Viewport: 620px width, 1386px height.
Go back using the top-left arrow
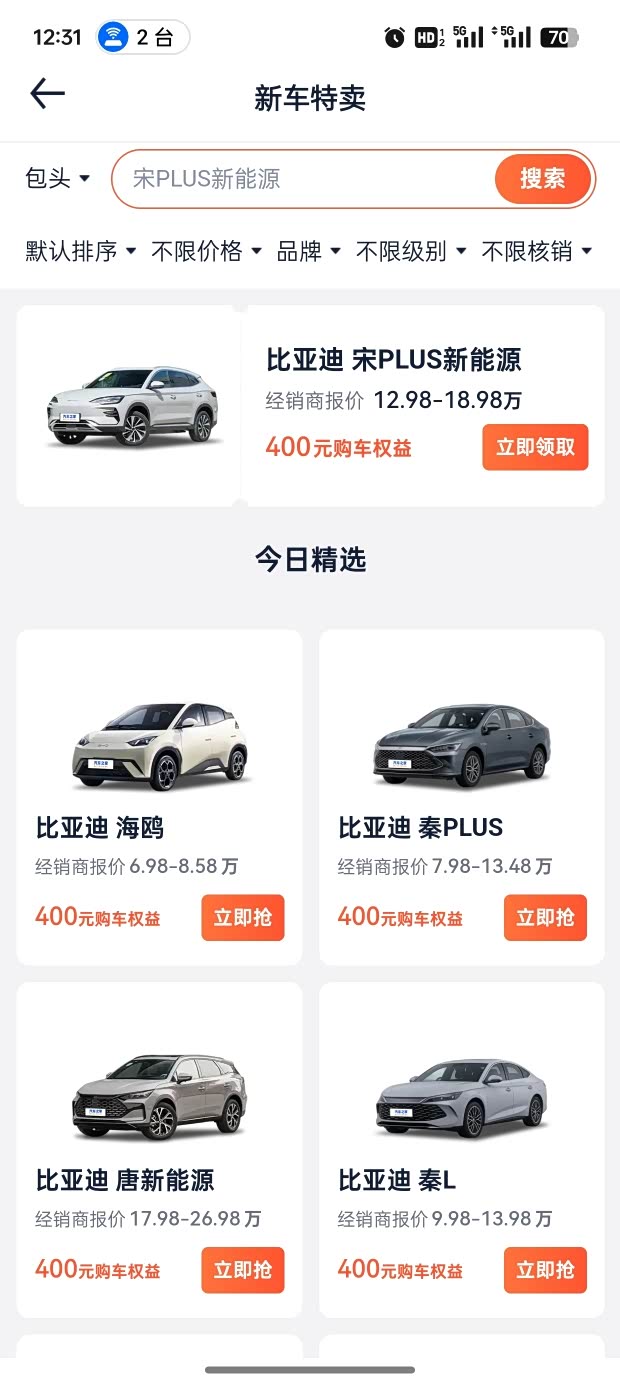click(47, 94)
